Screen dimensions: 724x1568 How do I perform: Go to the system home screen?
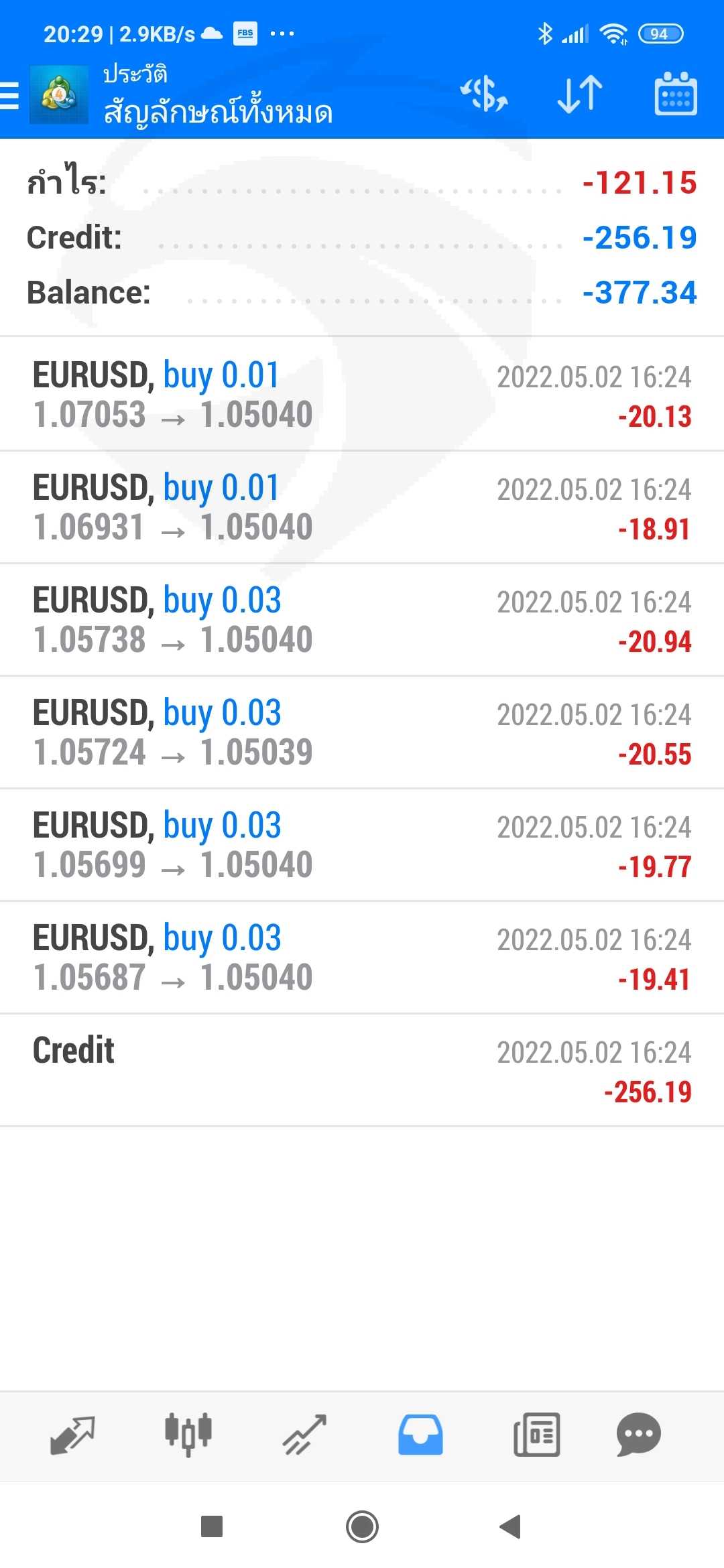(362, 1526)
